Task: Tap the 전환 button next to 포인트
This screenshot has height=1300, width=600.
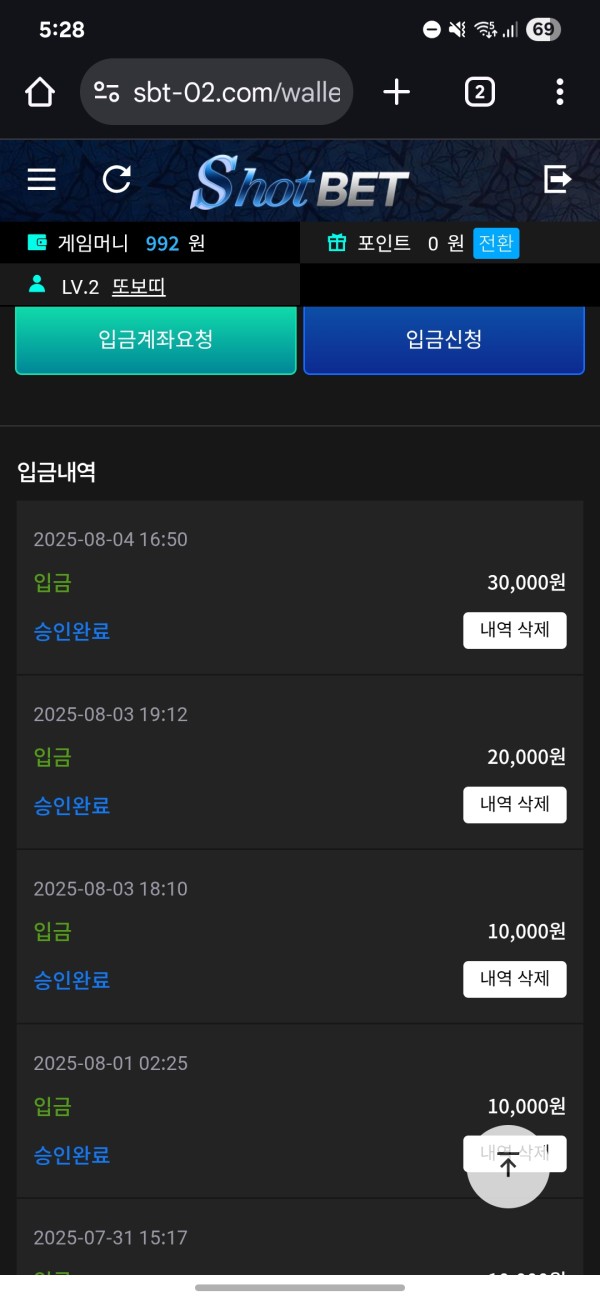Action: pyautogui.click(x=496, y=243)
